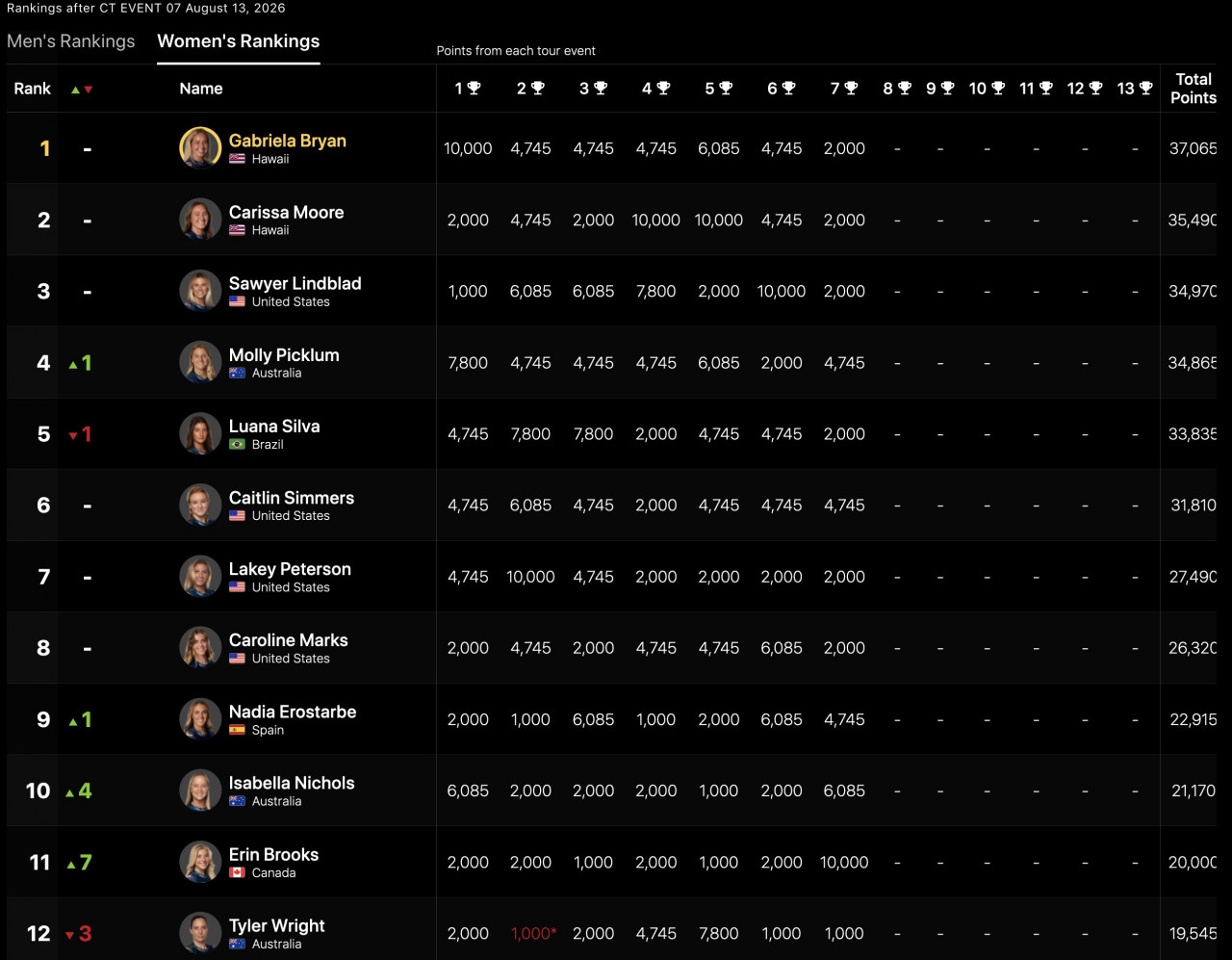Screen dimensions: 1232x960
Task: Open Caitlin Simmers' profile
Action: pos(292,498)
